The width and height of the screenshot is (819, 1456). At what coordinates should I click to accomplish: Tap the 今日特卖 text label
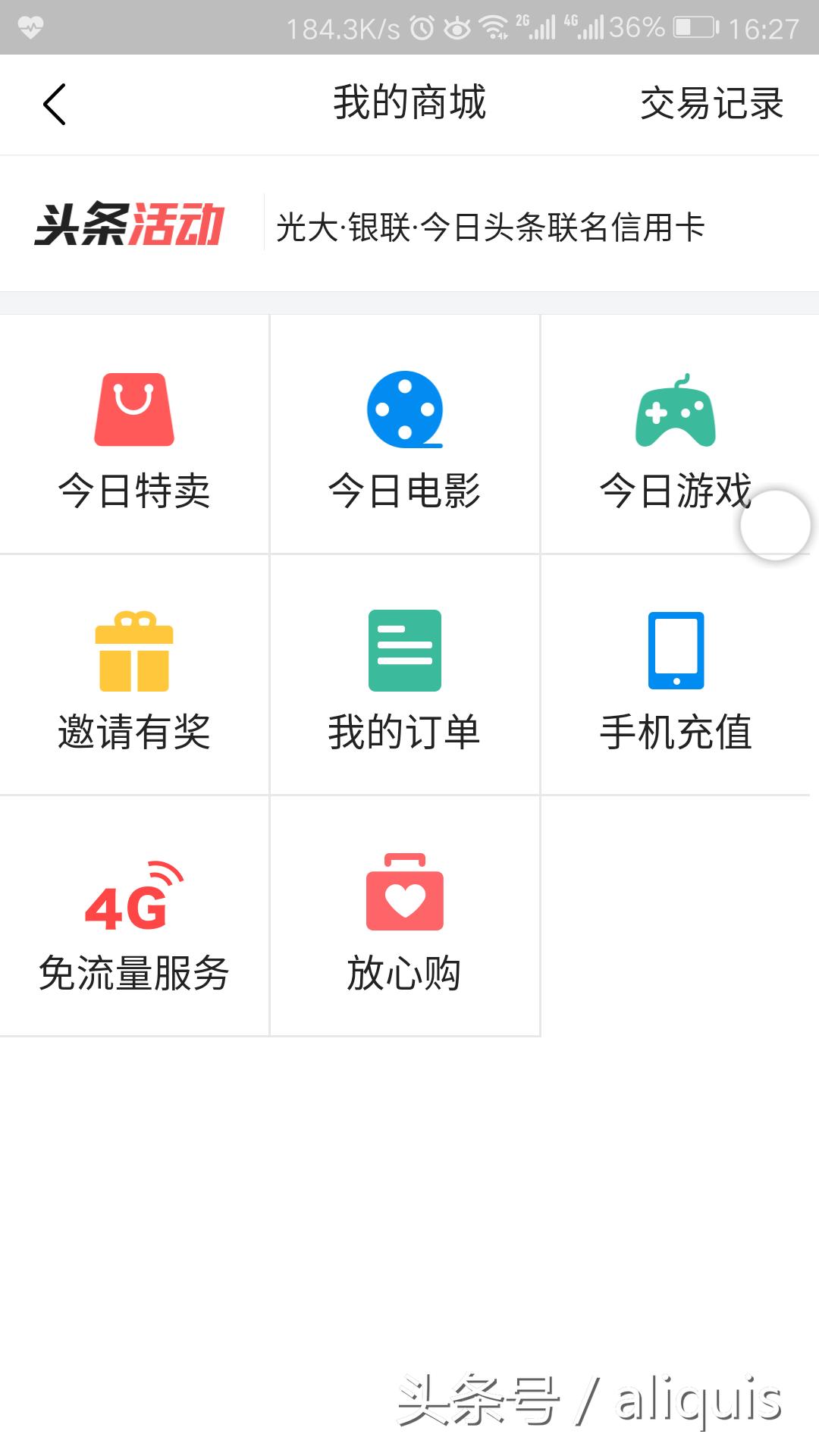coord(135,493)
